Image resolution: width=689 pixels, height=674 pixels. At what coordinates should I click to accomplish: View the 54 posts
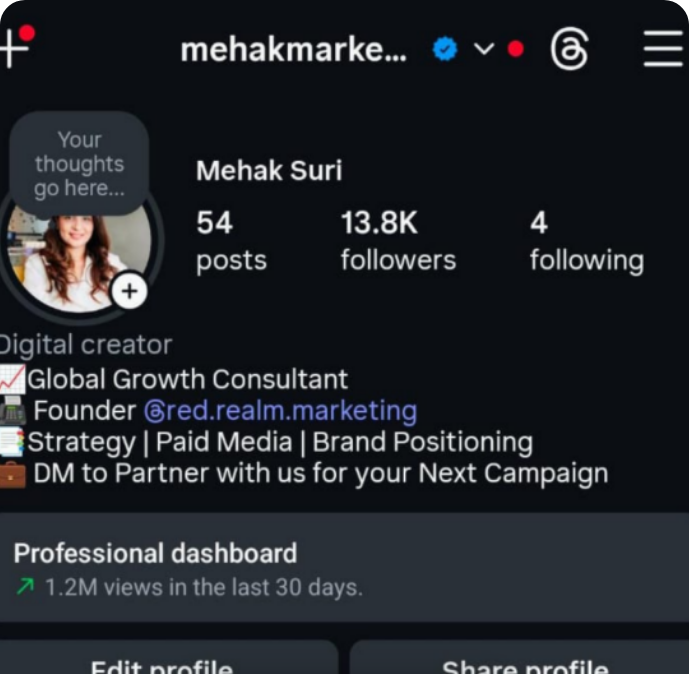(231, 241)
